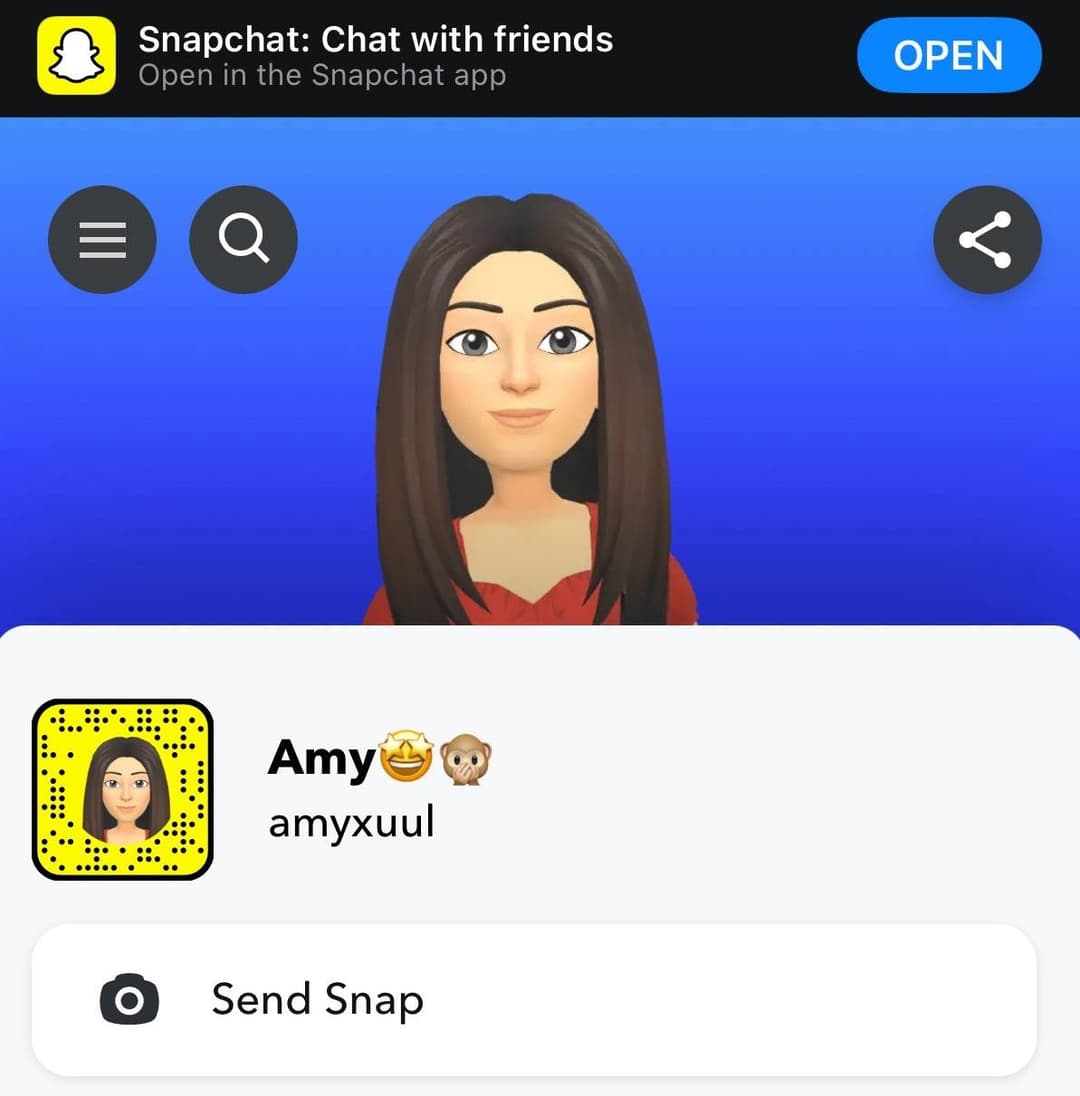The image size is (1080, 1096).
Task: Send Snap to Amy
Action: 533,999
